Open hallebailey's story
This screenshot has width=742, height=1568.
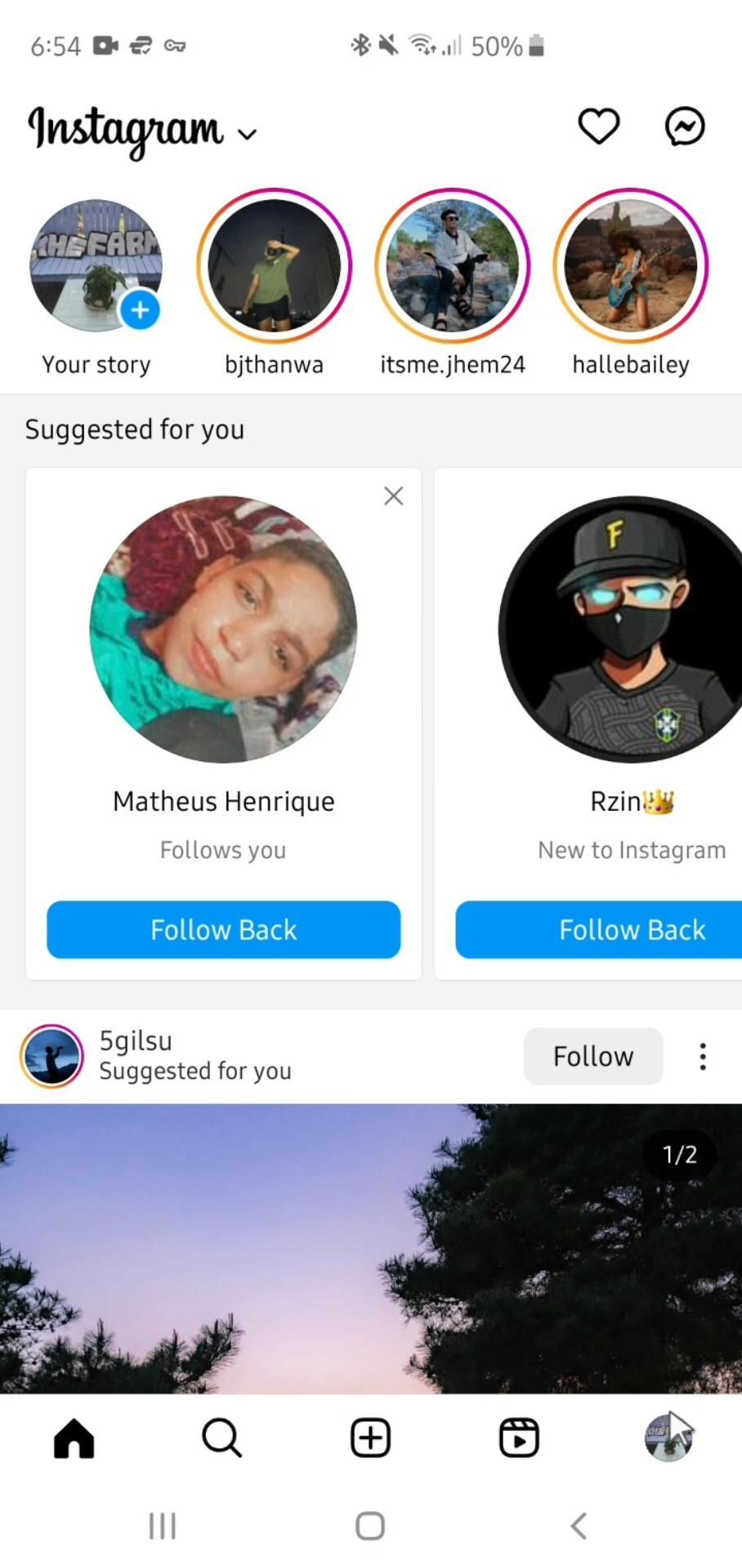point(630,266)
